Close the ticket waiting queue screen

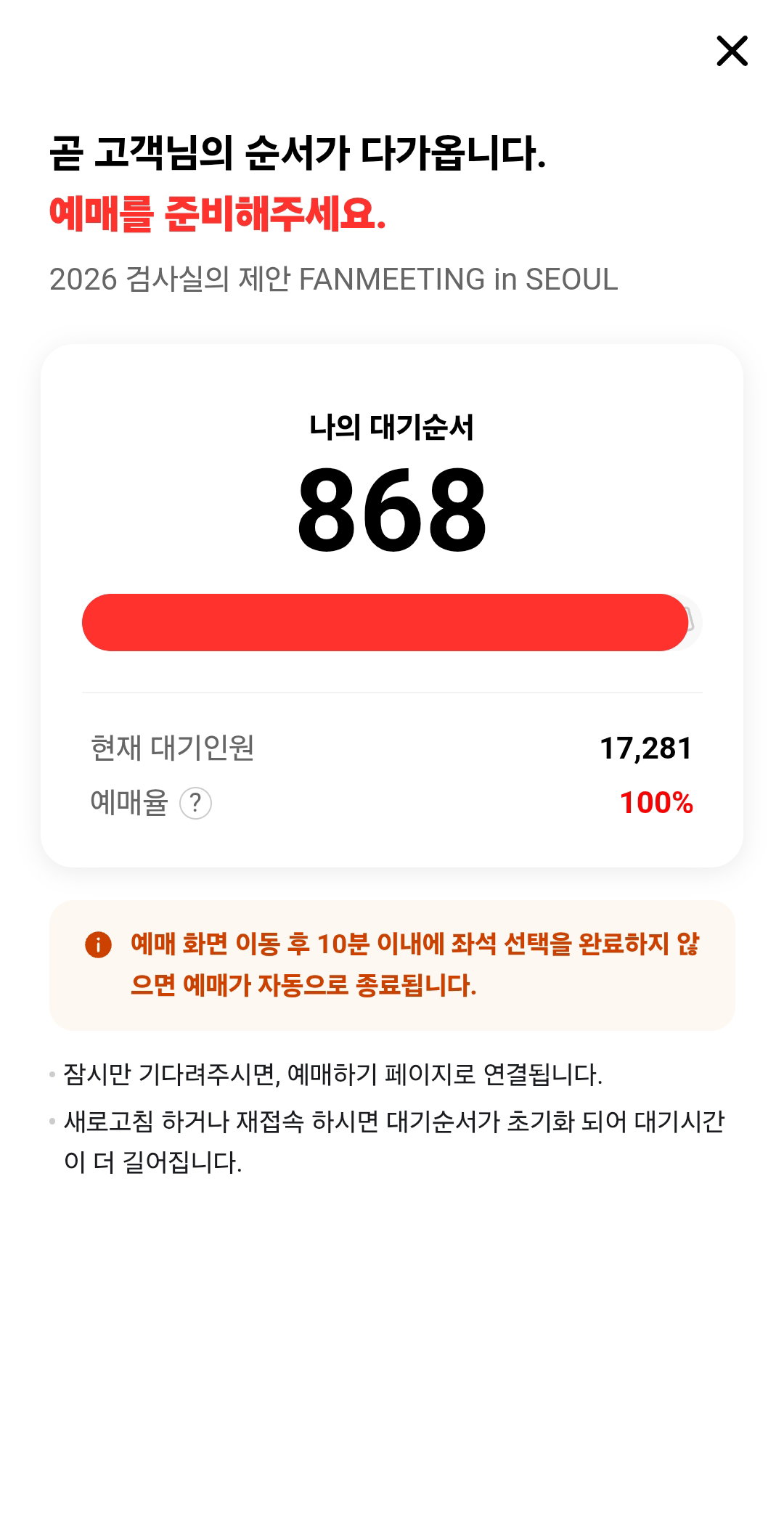(x=732, y=51)
